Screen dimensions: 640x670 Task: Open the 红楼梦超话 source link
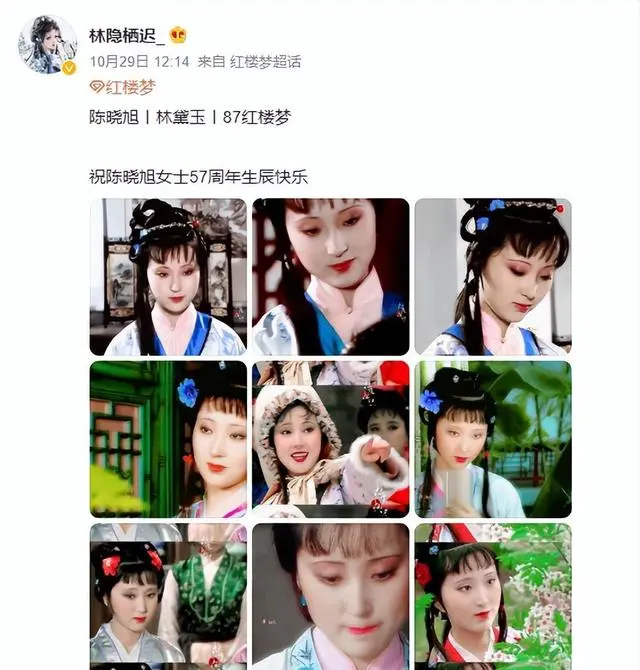[x=264, y=62]
